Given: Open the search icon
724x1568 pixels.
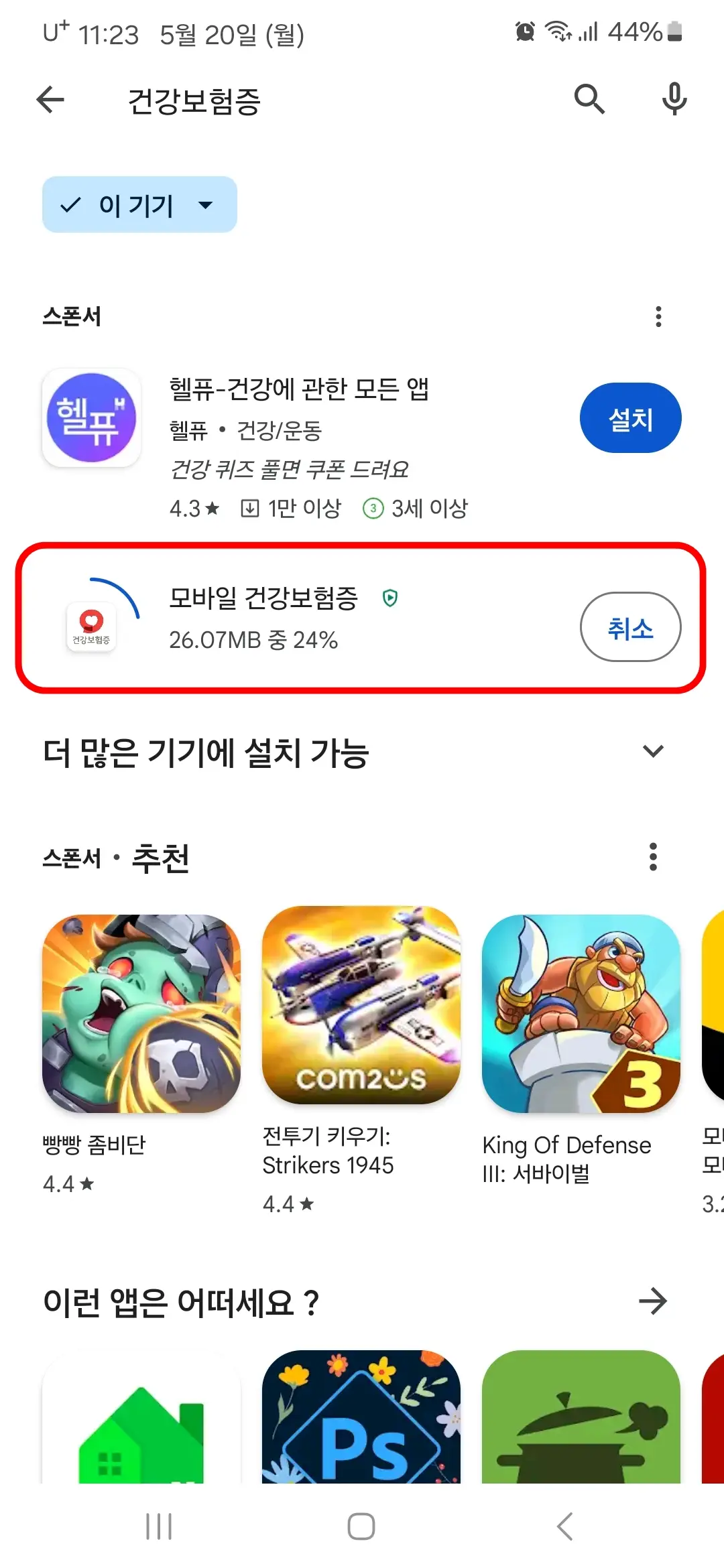Looking at the screenshot, I should point(589,99).
